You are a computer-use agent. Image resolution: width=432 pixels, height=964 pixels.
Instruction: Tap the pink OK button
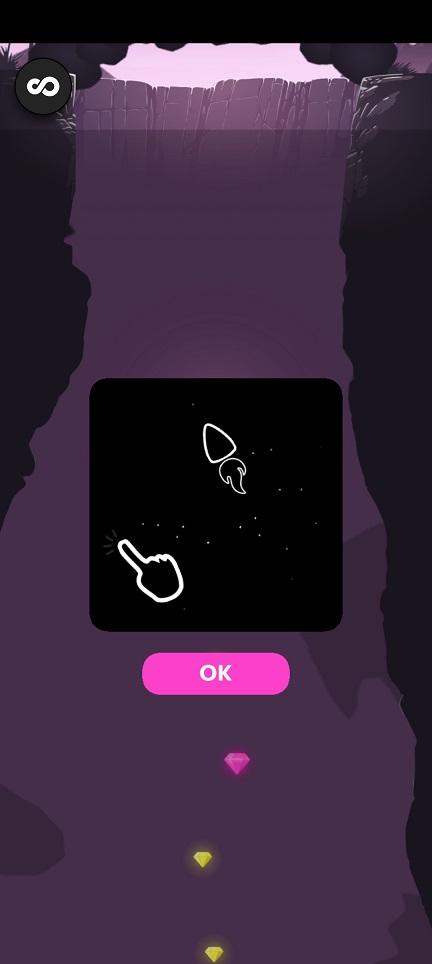pos(216,673)
